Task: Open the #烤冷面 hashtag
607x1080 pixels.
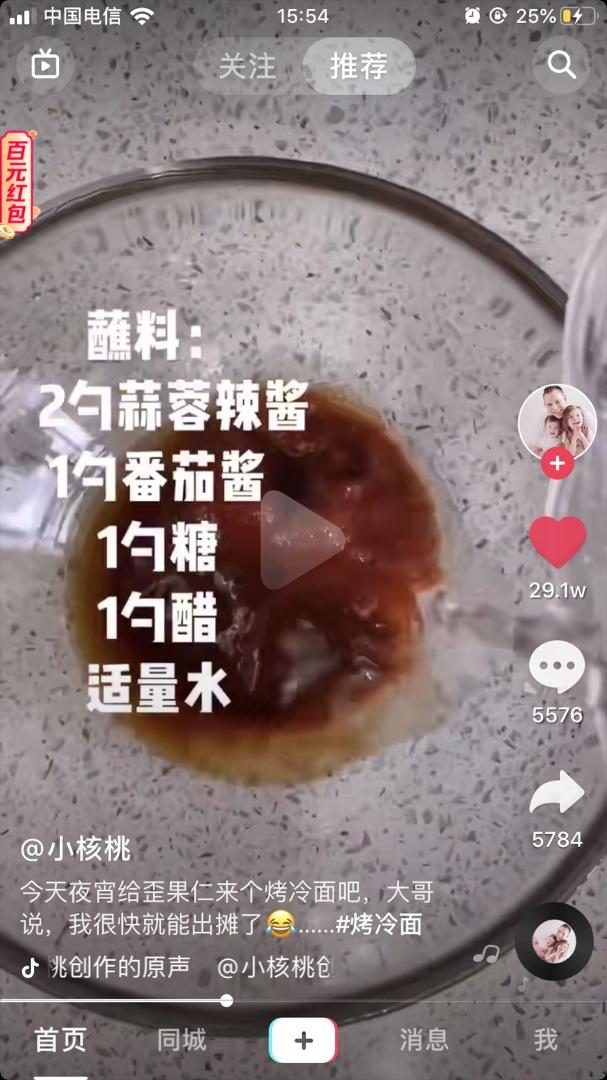Action: (378, 923)
